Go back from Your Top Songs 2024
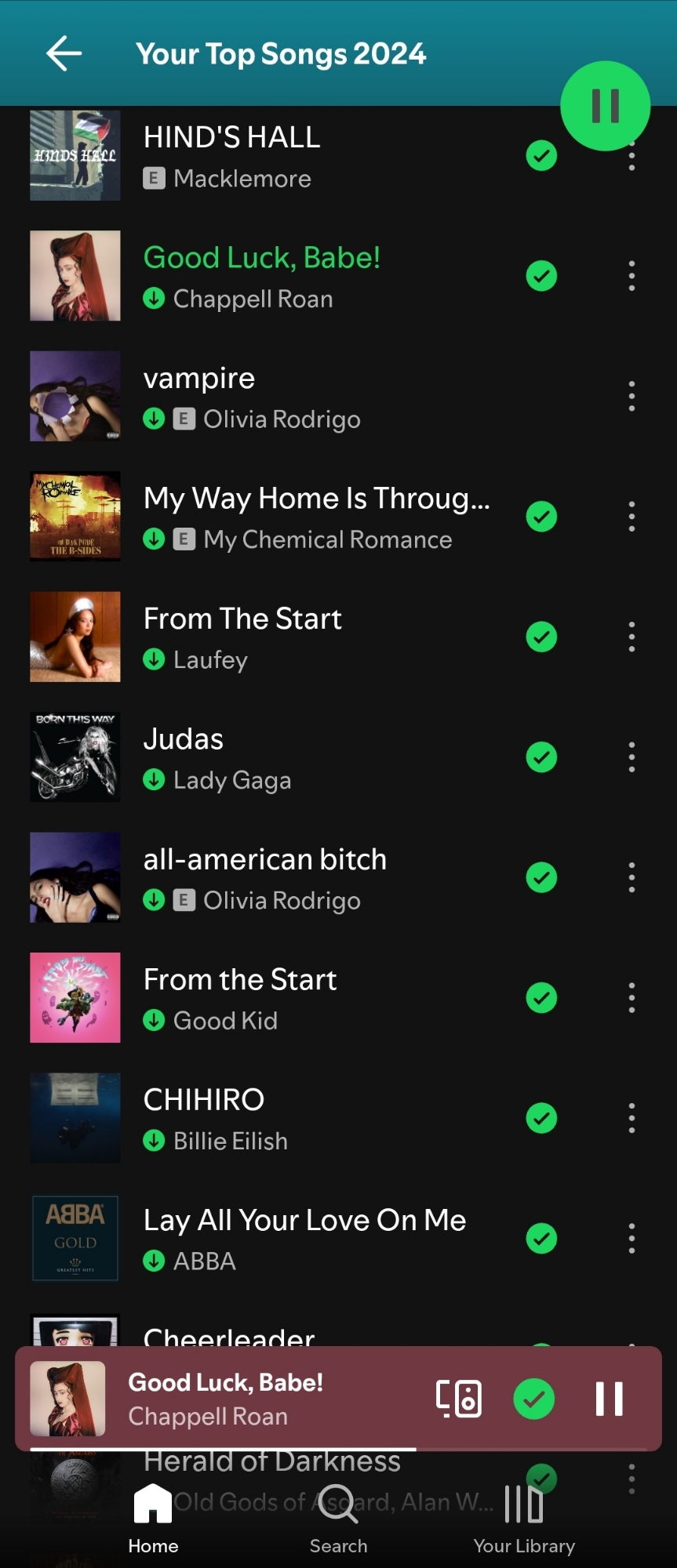 [x=64, y=53]
